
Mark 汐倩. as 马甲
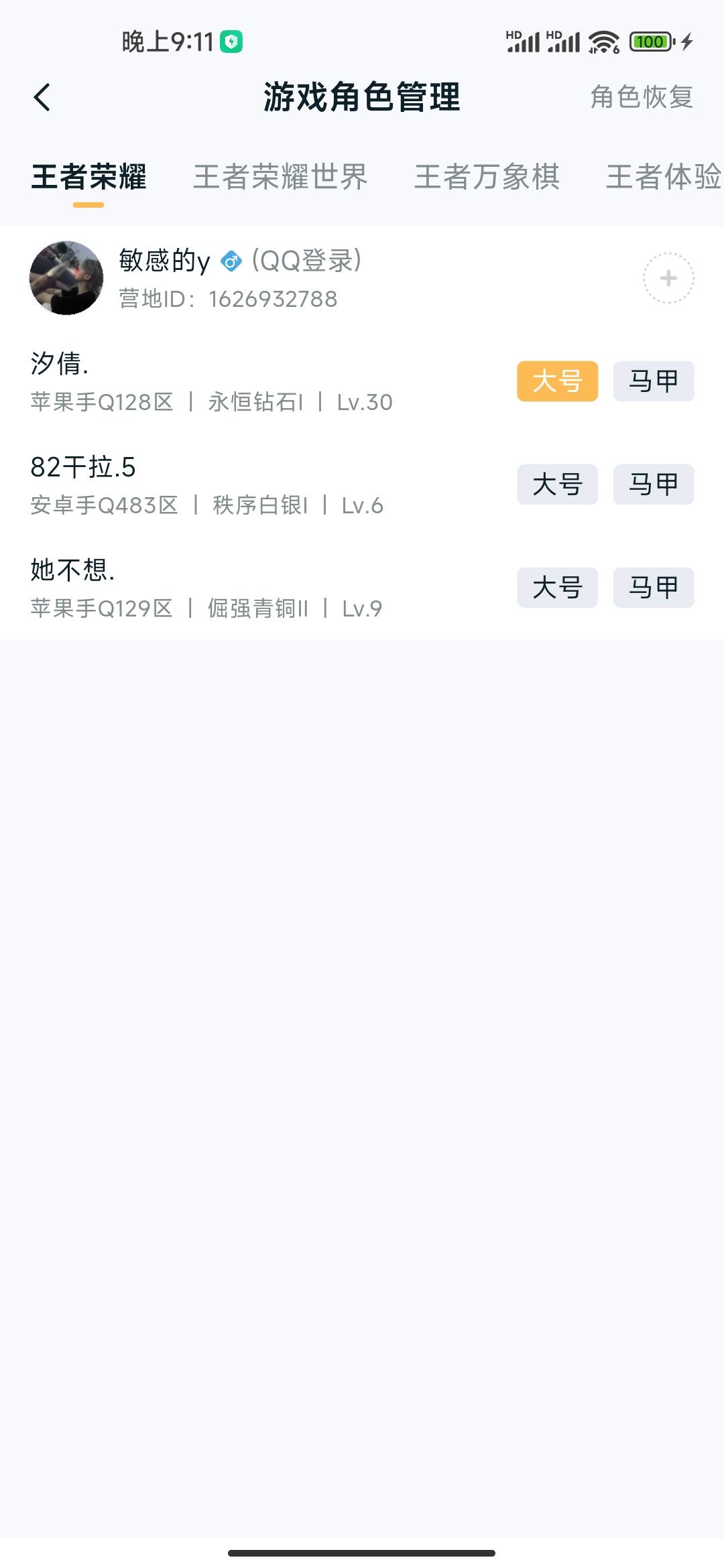click(x=652, y=381)
